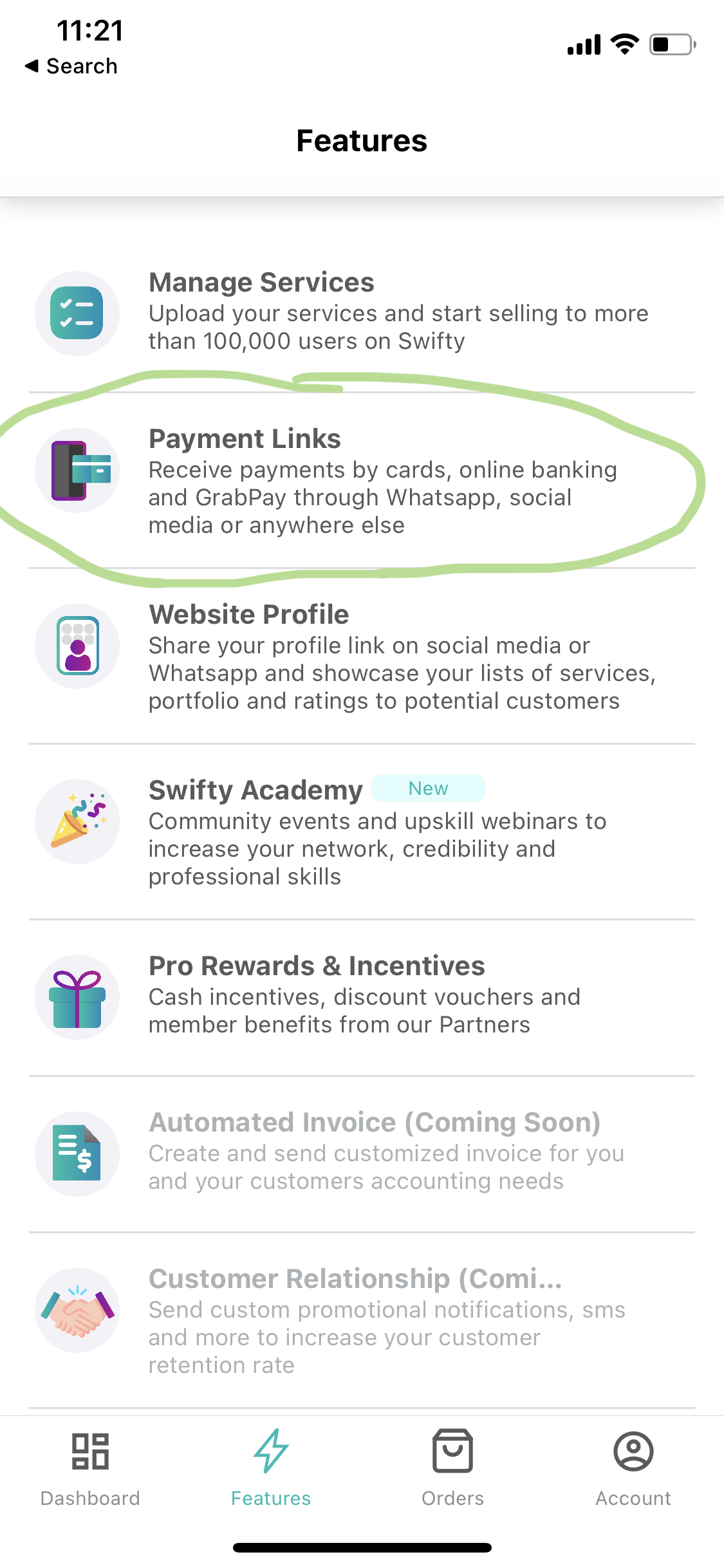Viewport: 724px width, 1568px height.
Task: View Pro Rewards & Incentives
Action: 360,995
